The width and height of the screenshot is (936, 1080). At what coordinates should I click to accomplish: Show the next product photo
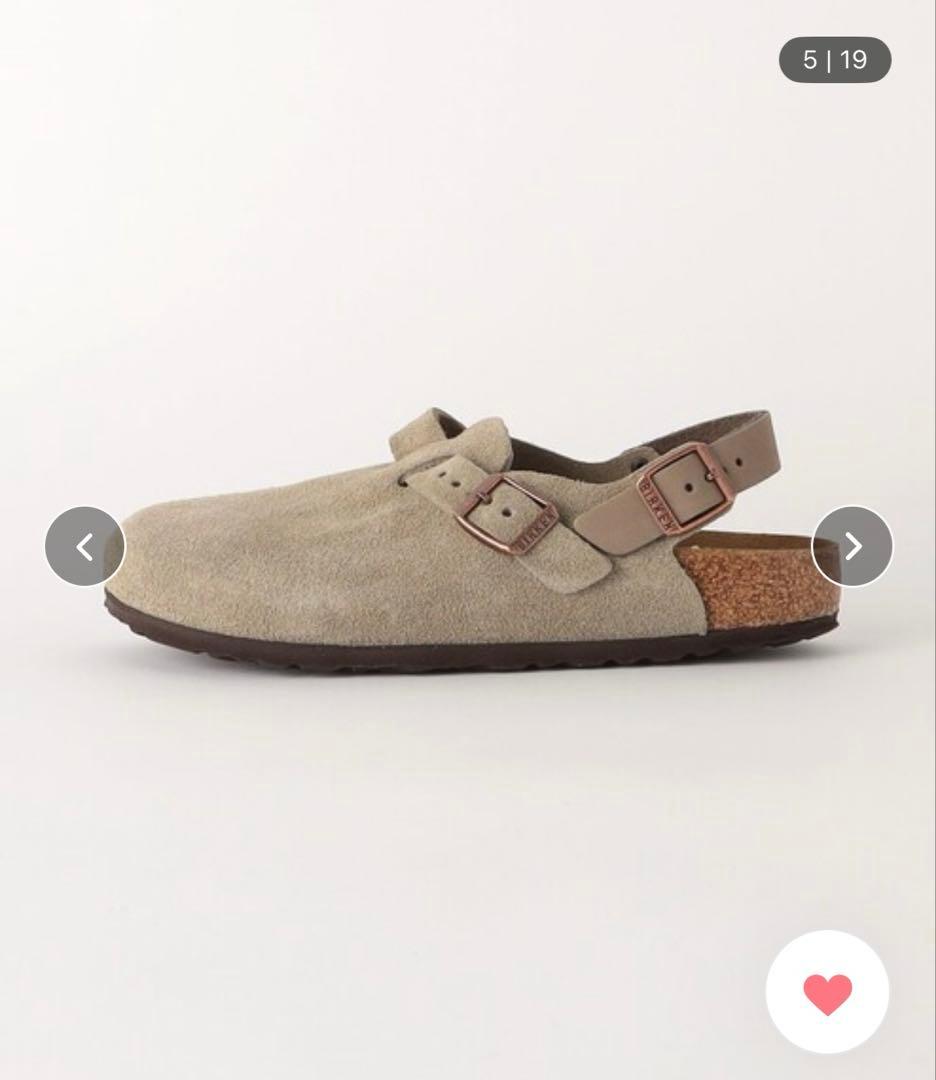[x=852, y=546]
